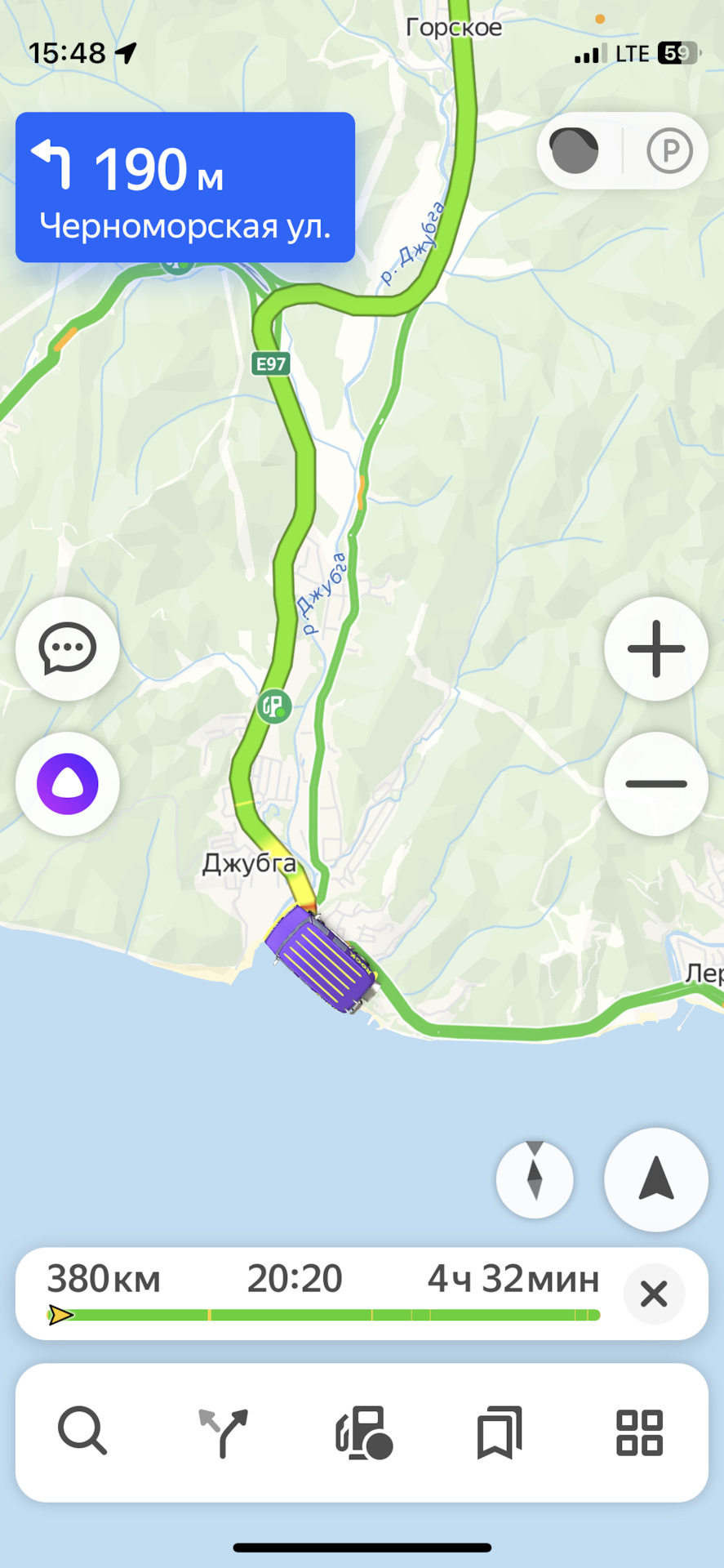Open gas stations section

(x=363, y=1432)
